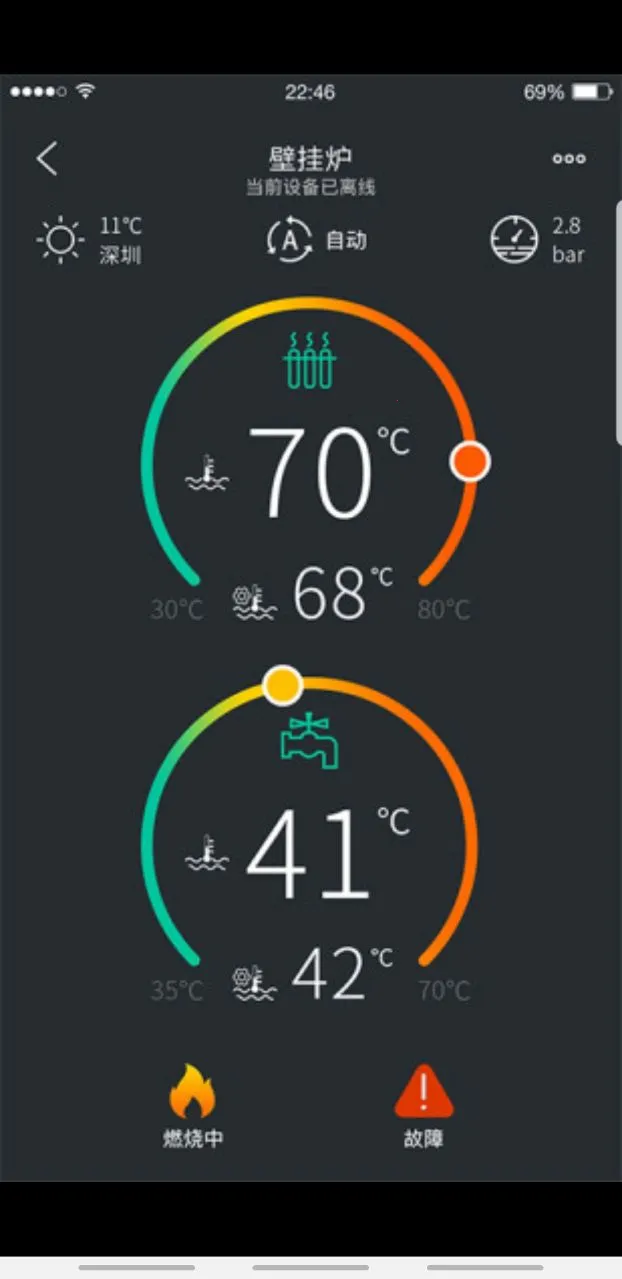The image size is (622, 1279).
Task: Go back from the 壁挂炉 screen
Action: (x=47, y=159)
